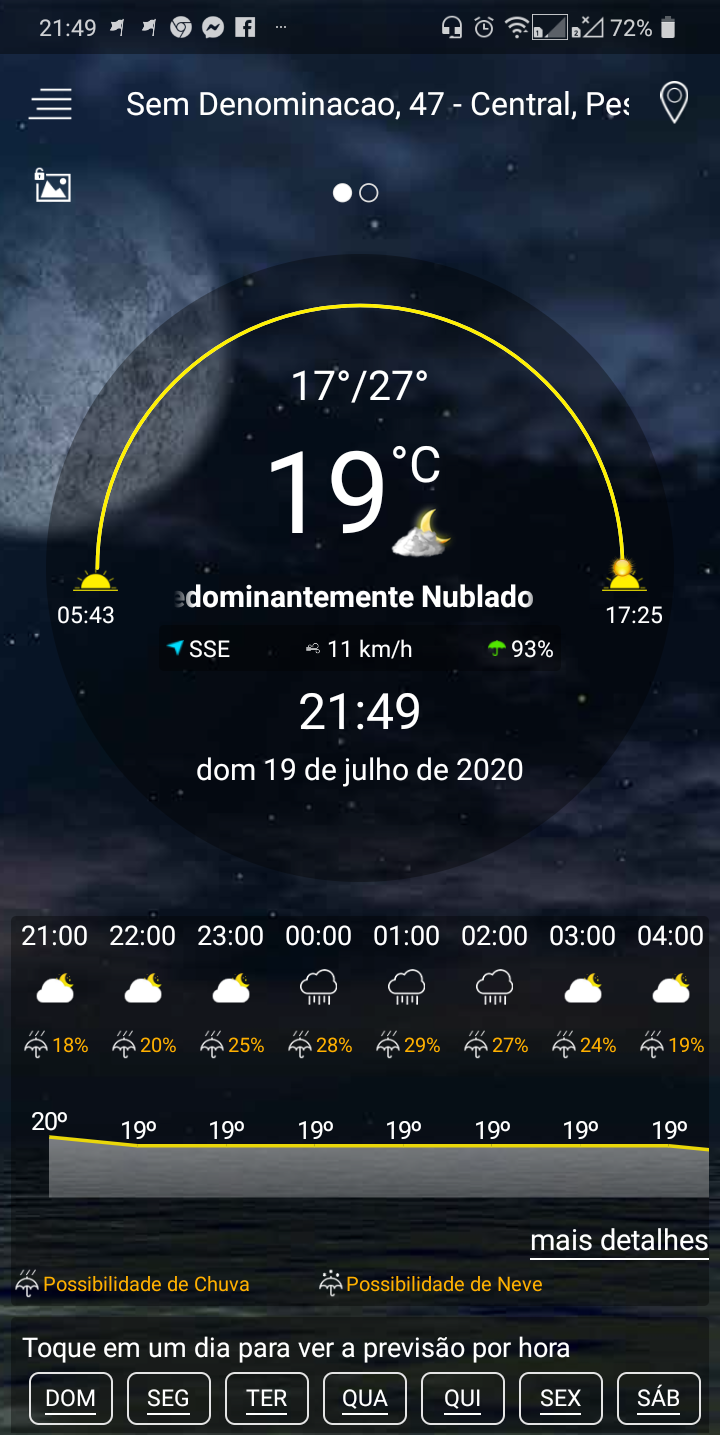Choose QUI day button
Screen dimensions: 720x1435
(463, 1398)
